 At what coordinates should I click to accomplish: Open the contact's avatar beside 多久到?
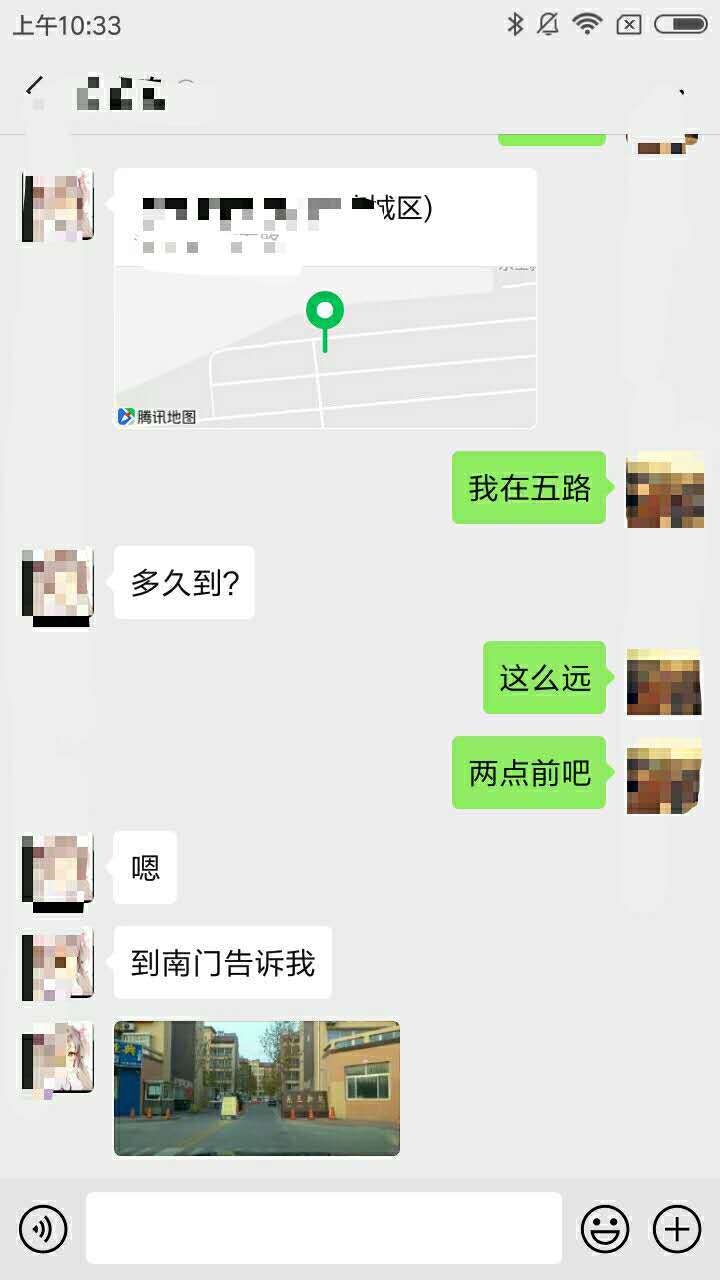58,583
